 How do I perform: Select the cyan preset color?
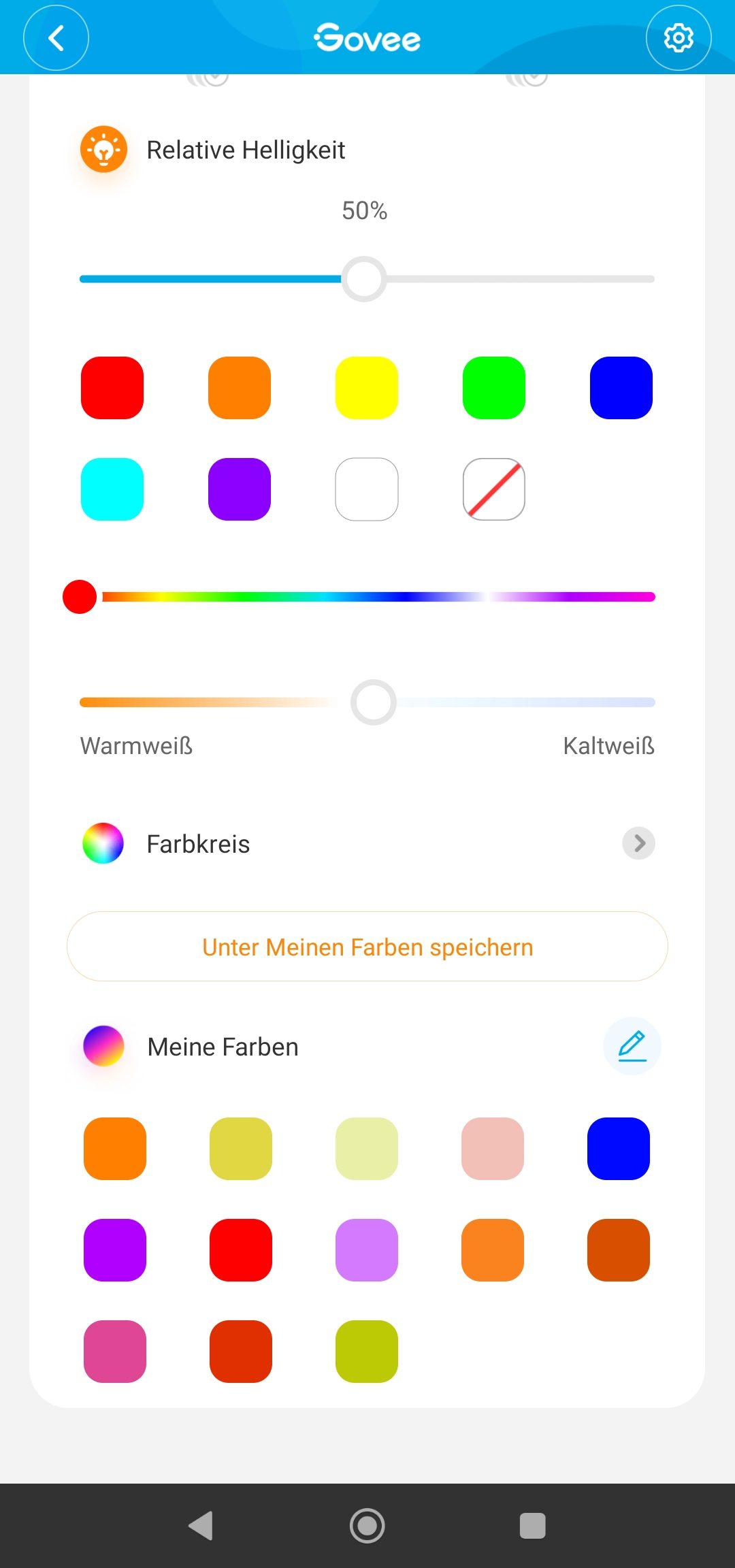[112, 489]
